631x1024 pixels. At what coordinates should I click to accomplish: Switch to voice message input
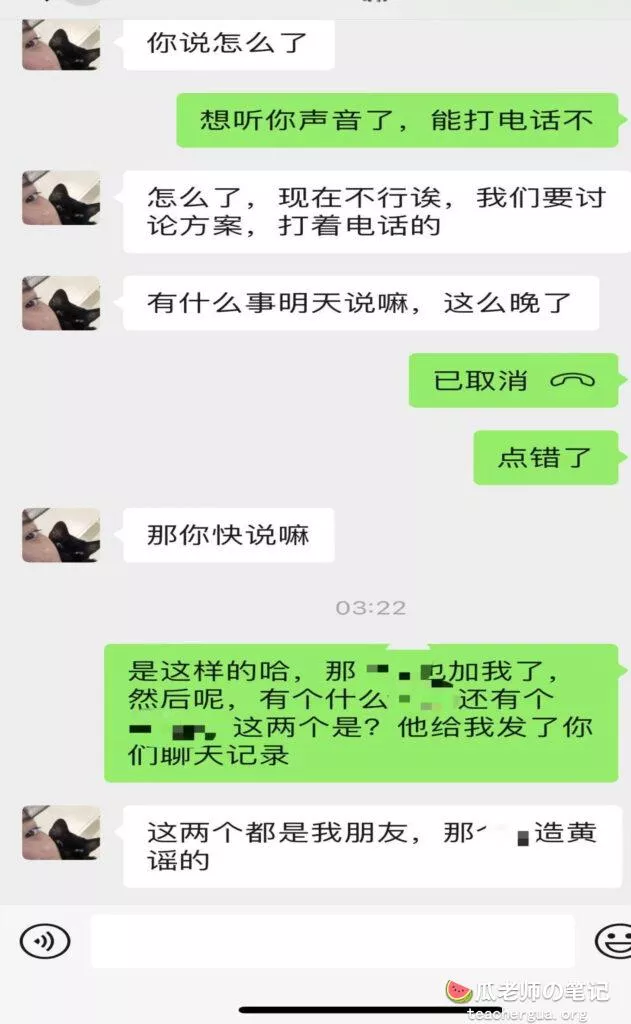(x=45, y=941)
